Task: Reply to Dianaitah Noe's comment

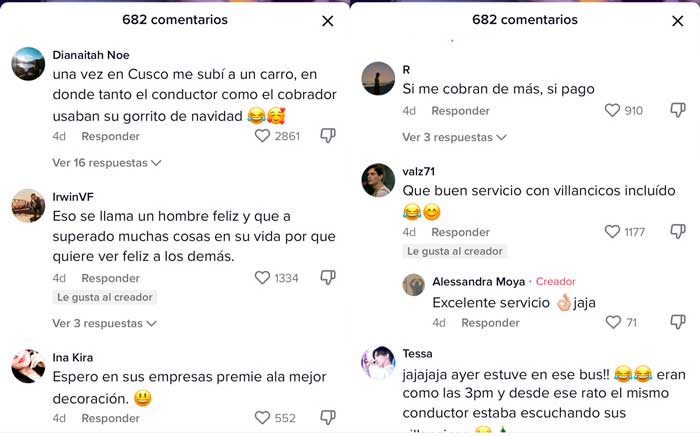Action: point(110,136)
